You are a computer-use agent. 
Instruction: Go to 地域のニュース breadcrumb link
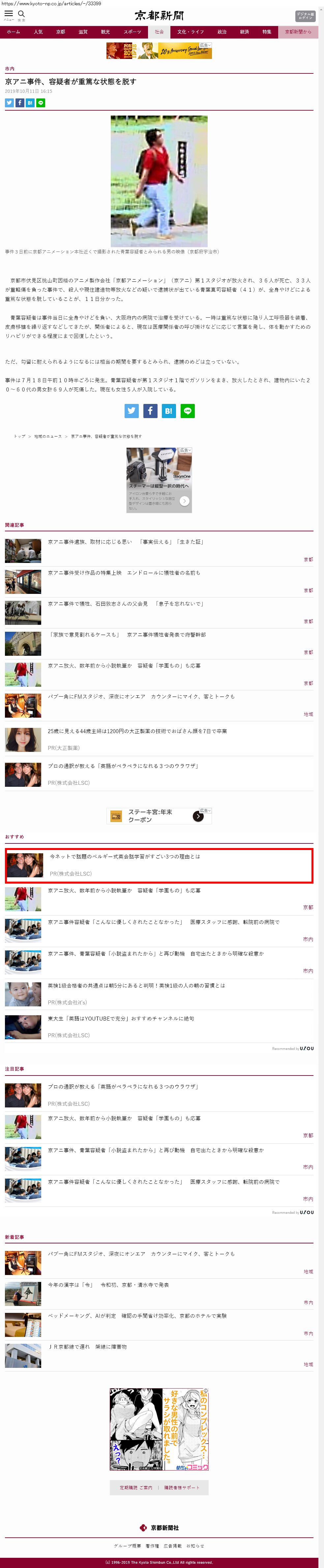(48, 437)
